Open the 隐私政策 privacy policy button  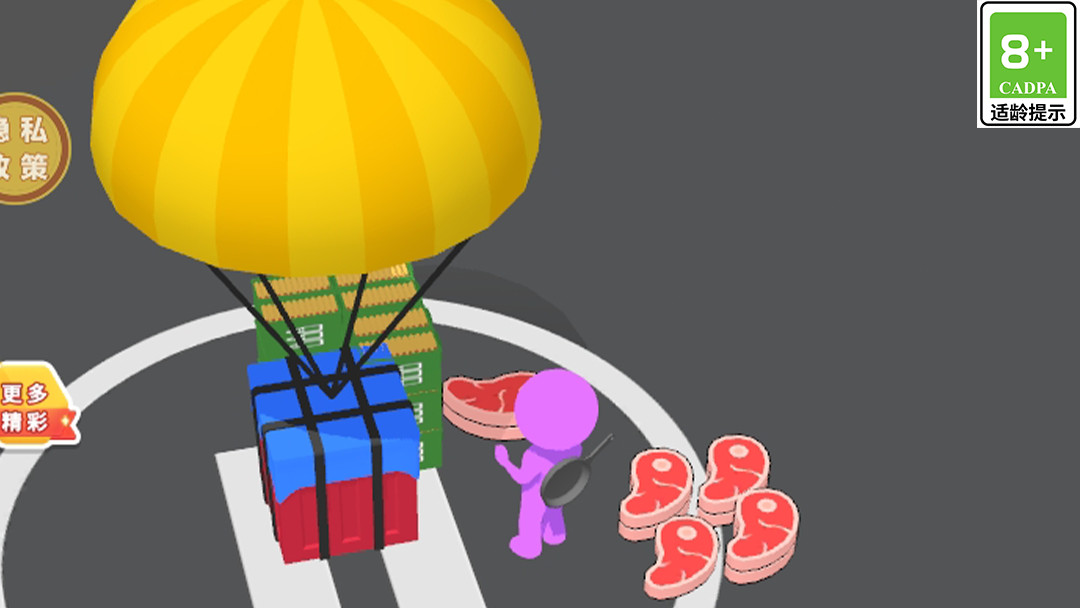[x=28, y=149]
